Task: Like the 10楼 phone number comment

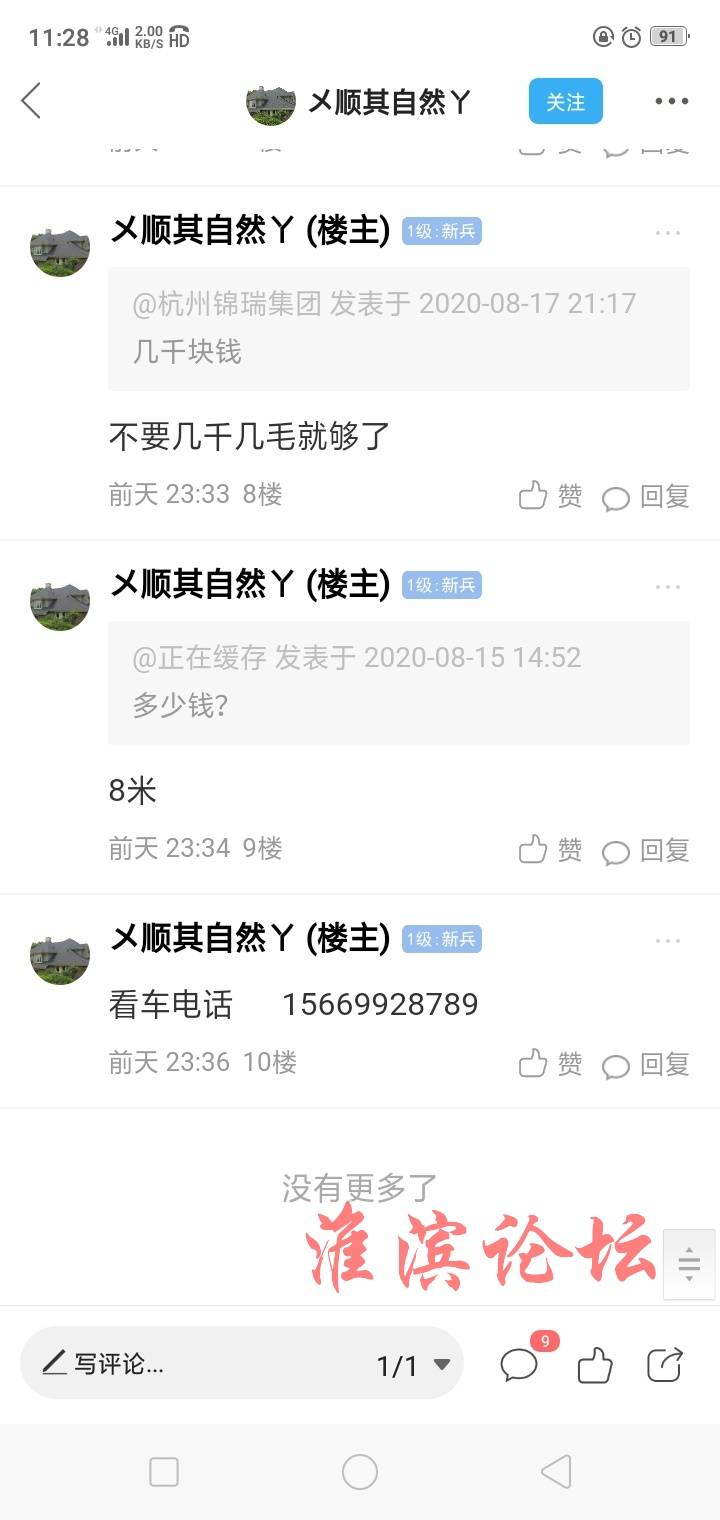Action: pyautogui.click(x=550, y=1063)
